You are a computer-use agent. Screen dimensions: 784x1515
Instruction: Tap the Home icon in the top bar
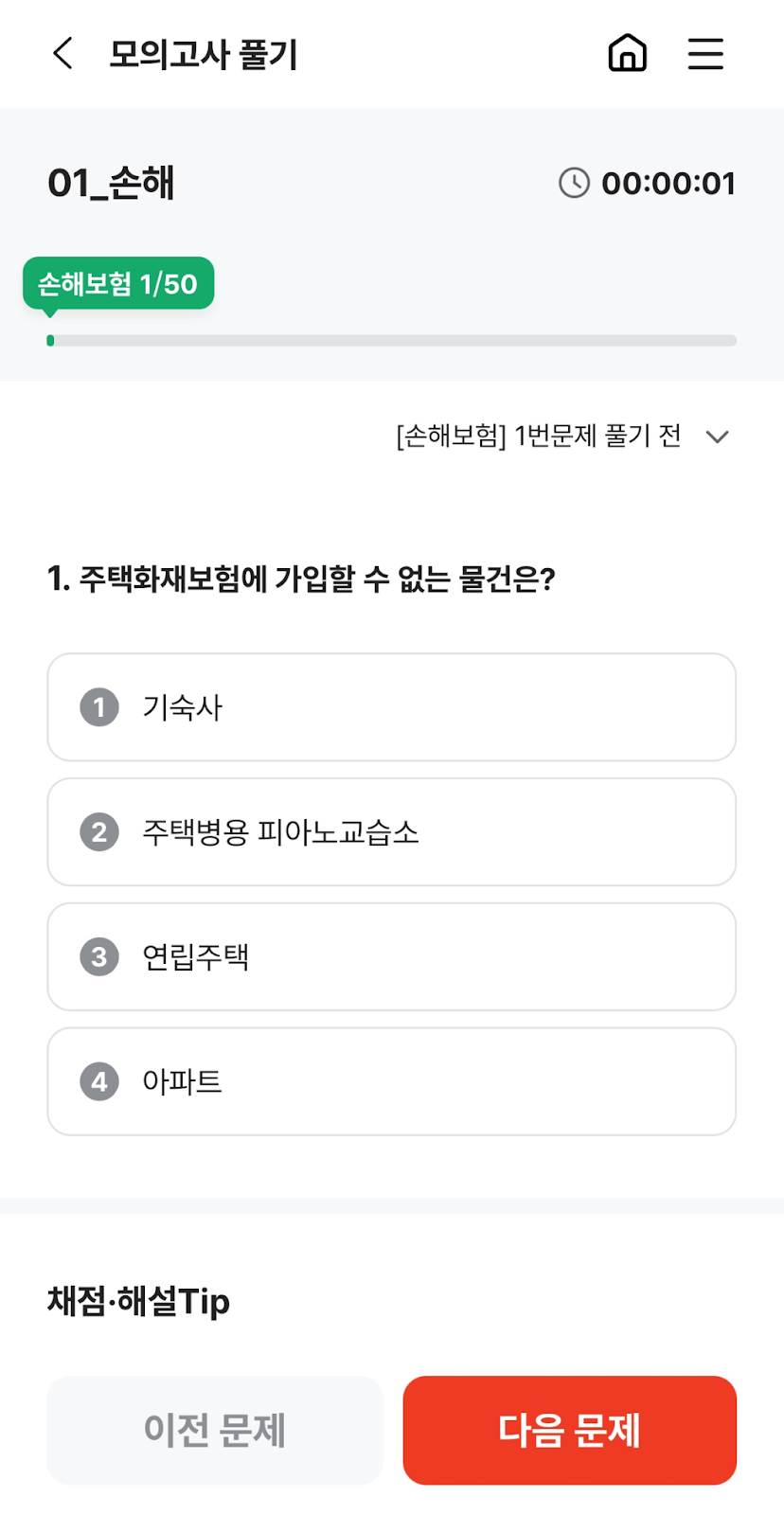tap(626, 54)
